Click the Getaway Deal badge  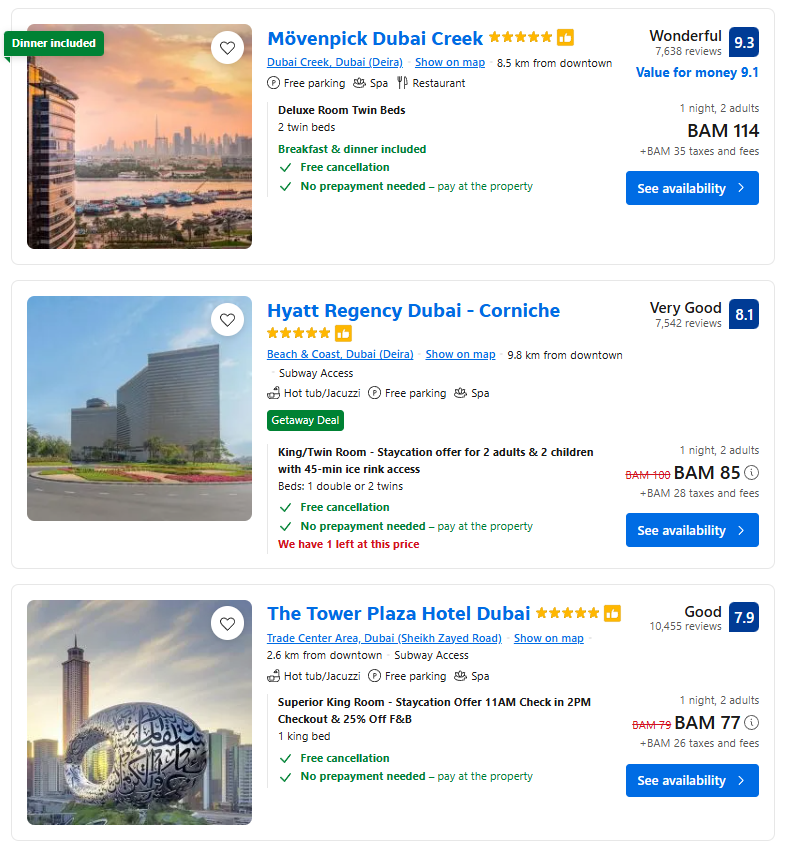[x=305, y=420]
